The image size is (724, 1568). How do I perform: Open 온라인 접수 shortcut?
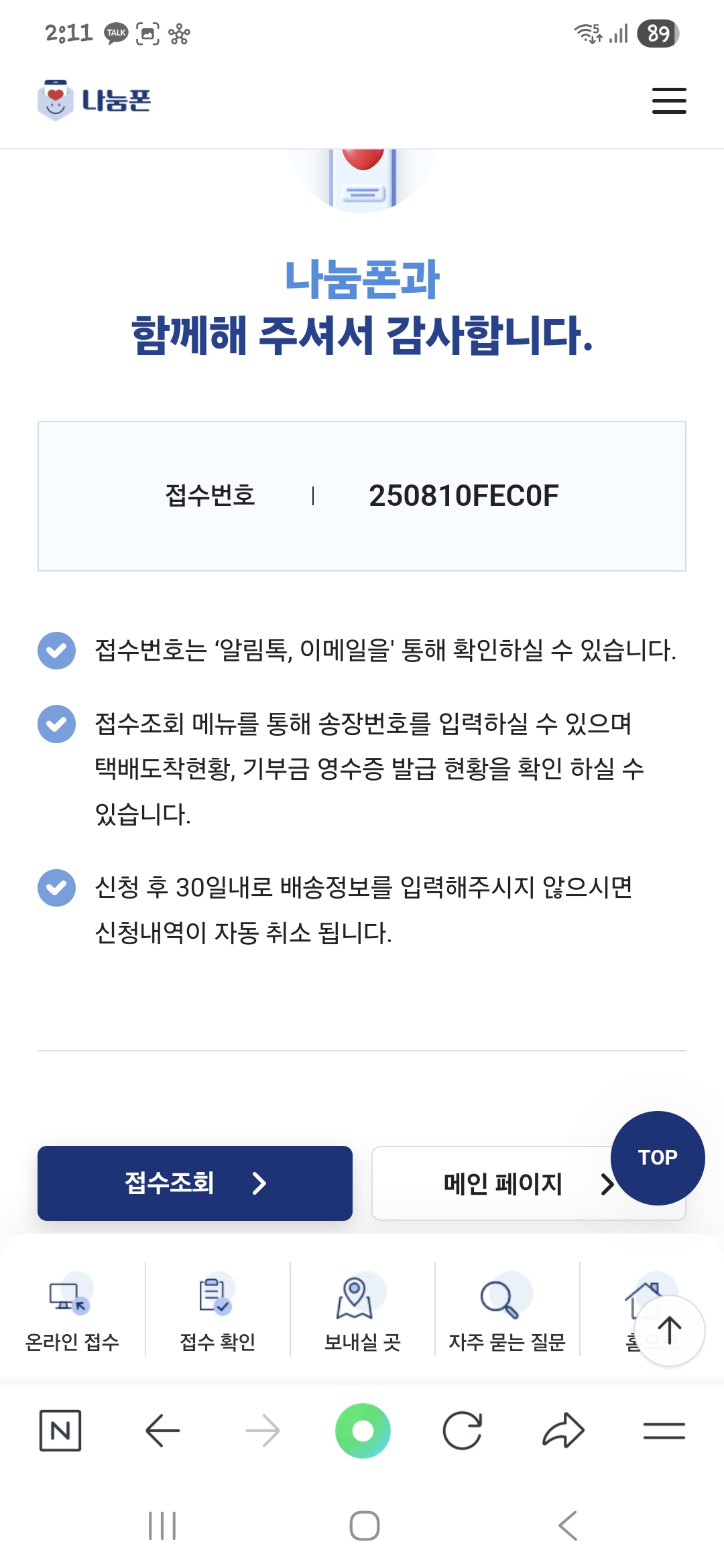pyautogui.click(x=72, y=1310)
